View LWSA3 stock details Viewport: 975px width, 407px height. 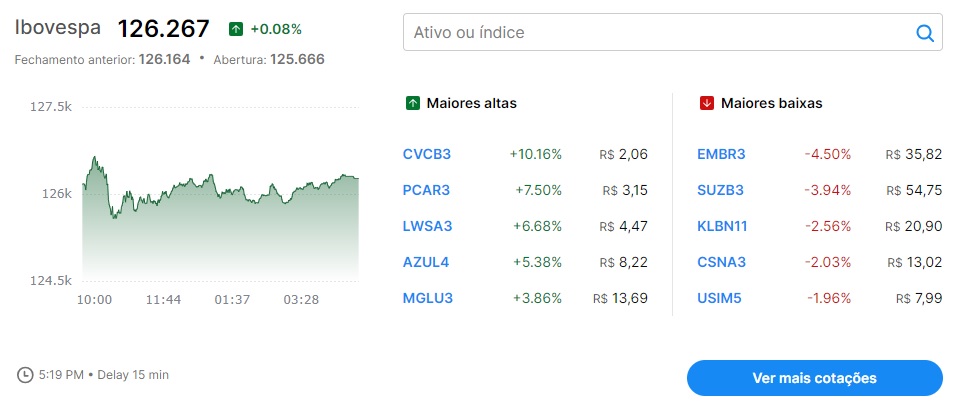[x=427, y=226]
